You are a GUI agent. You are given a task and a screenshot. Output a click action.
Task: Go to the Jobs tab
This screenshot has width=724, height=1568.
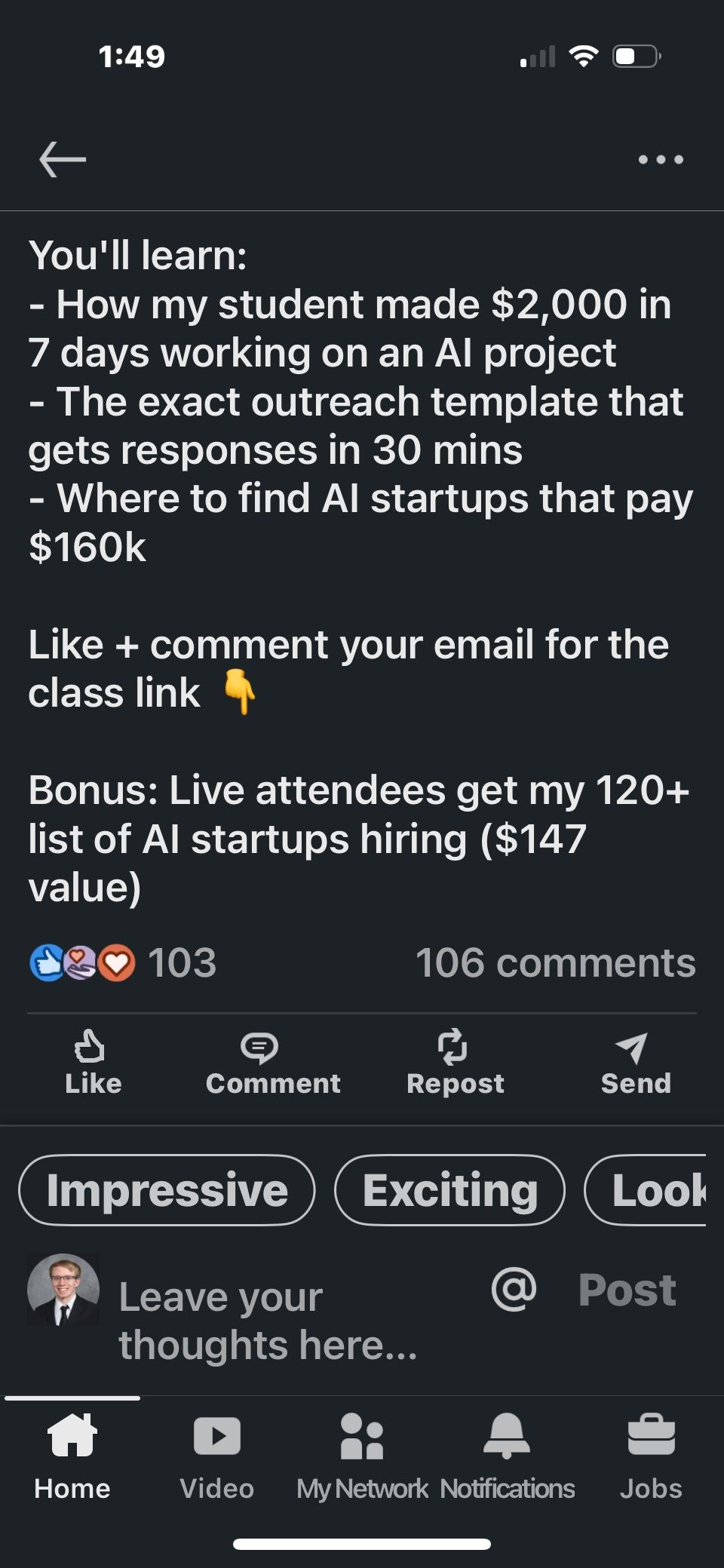click(651, 1457)
